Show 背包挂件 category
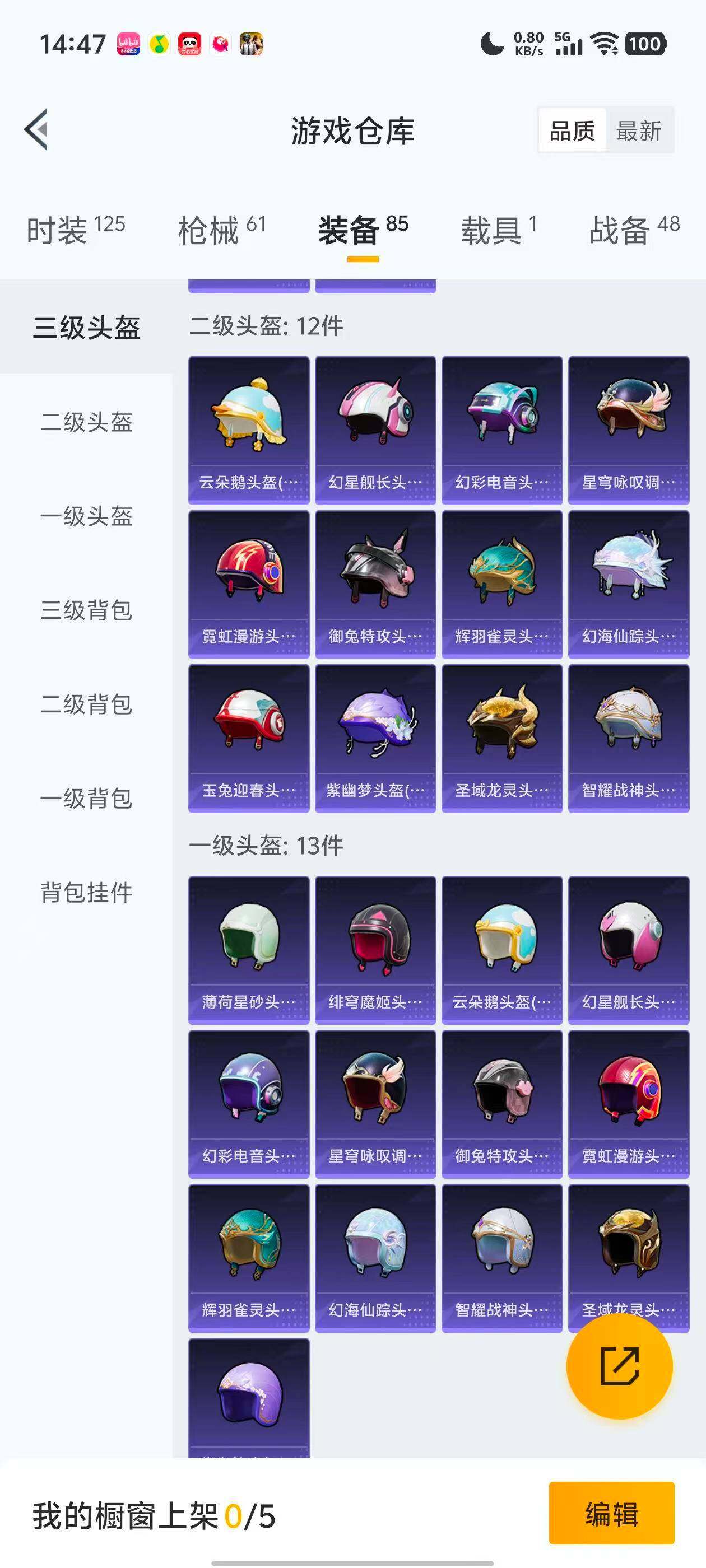706x1568 pixels. pos(86,892)
